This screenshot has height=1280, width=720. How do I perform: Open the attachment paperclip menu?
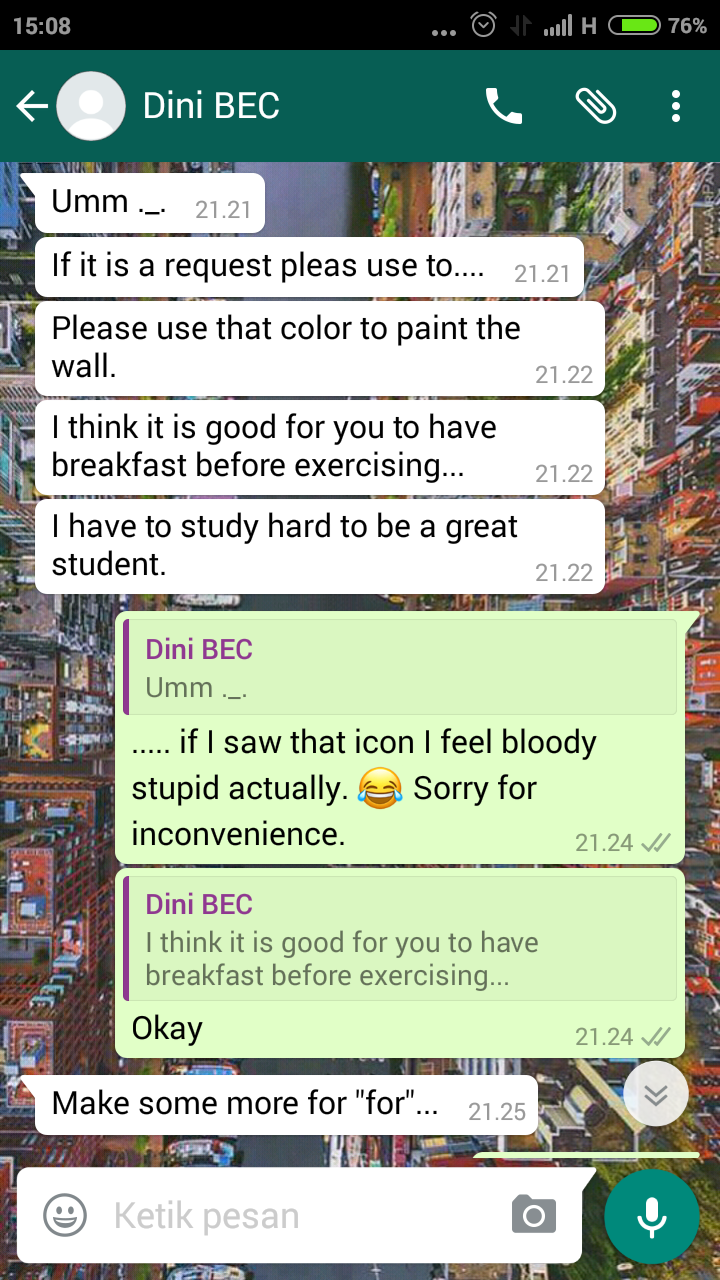[595, 106]
